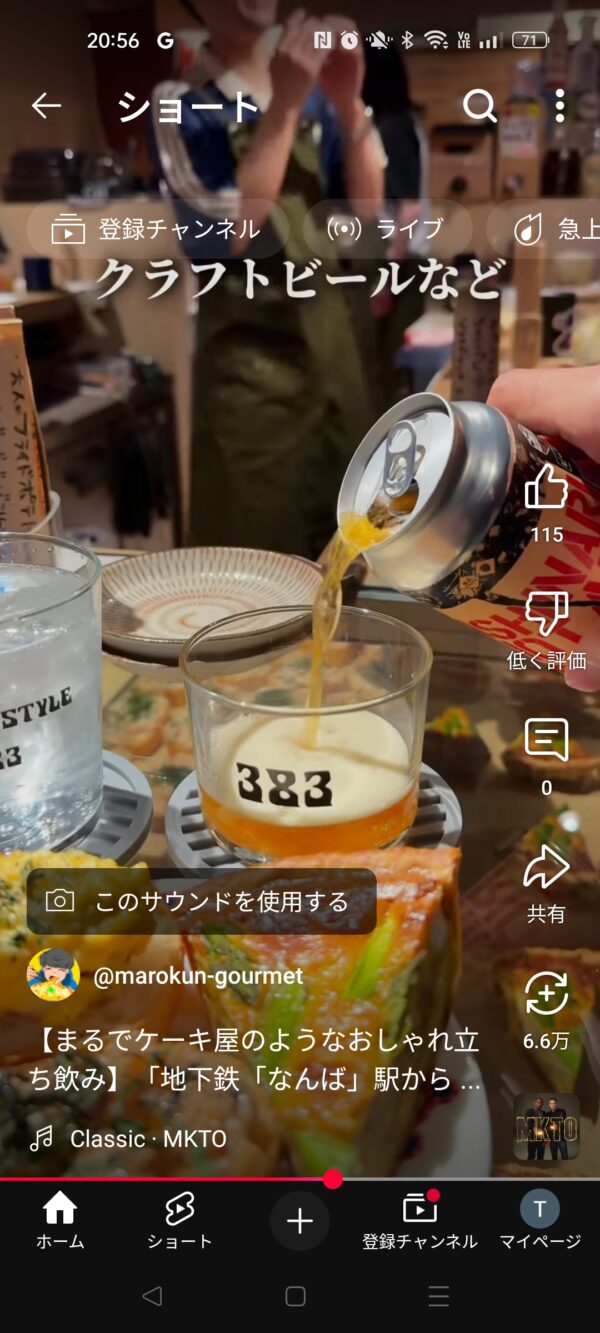The height and width of the screenshot is (1333, 600).
Task: Switch to the bottom 登録チャンネル tab
Action: pyautogui.click(x=419, y=1221)
